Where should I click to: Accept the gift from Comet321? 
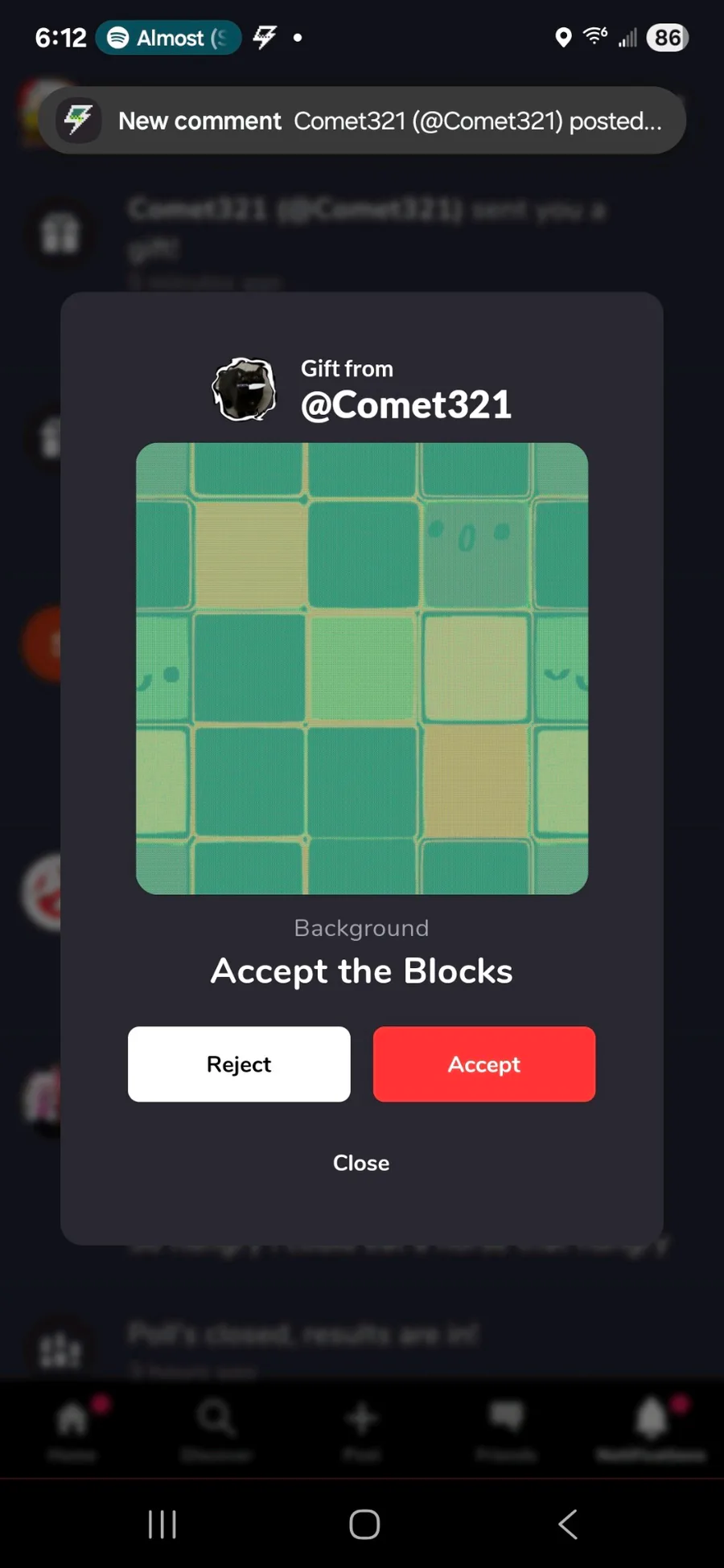tap(483, 1064)
